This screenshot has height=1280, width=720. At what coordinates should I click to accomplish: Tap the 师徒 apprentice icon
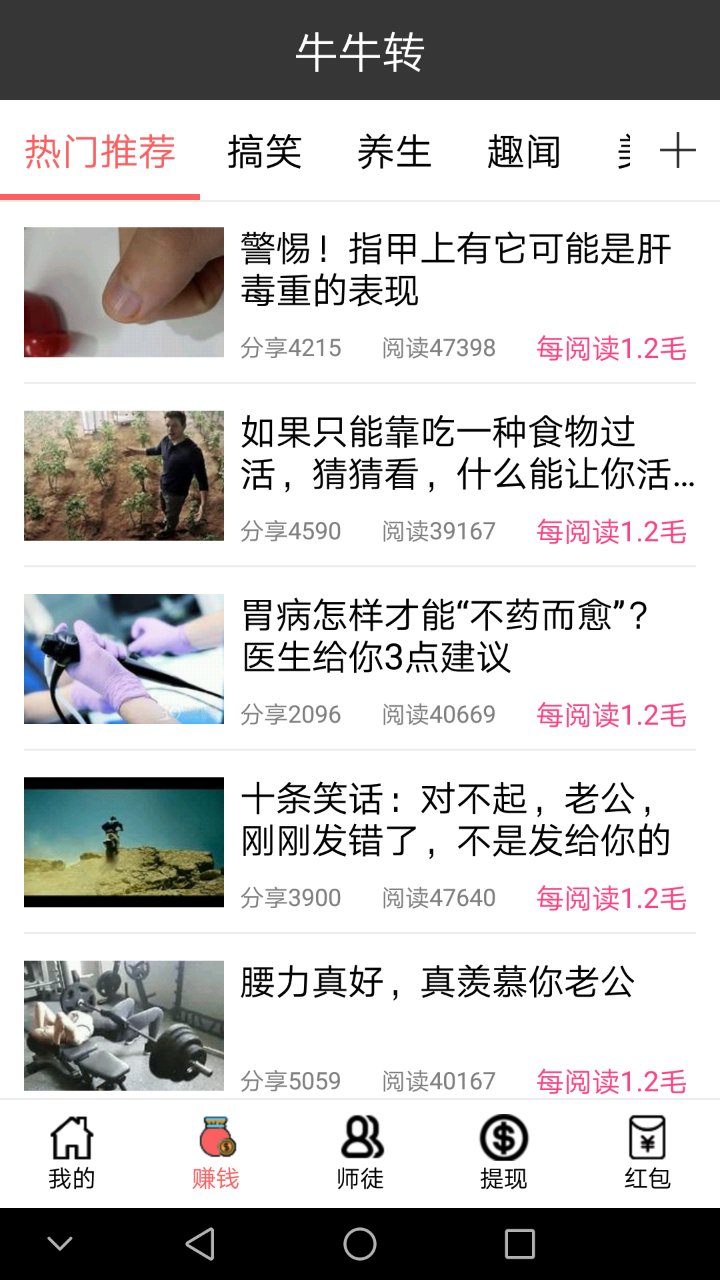(x=360, y=1150)
